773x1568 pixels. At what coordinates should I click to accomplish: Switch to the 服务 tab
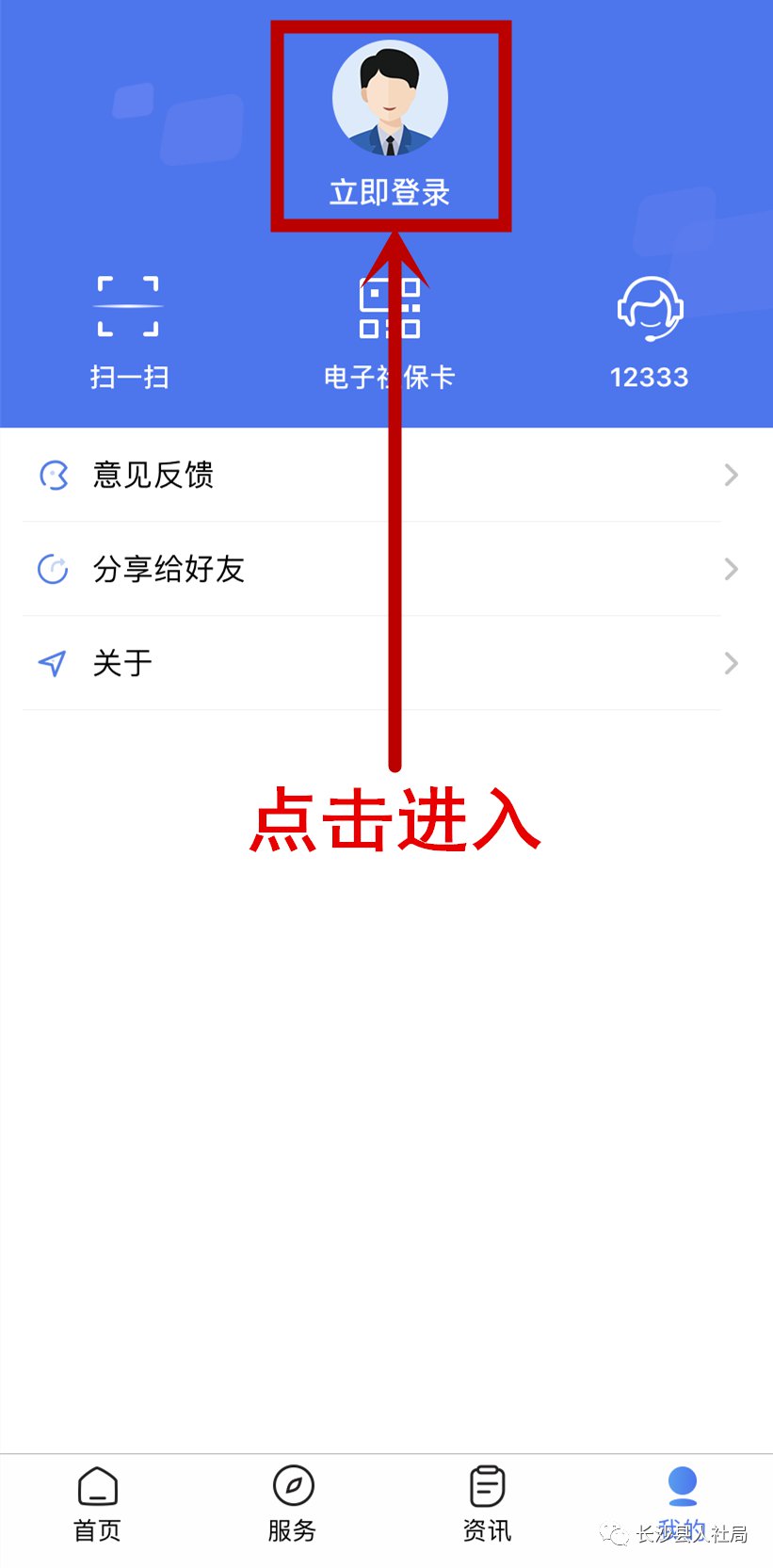[292, 1505]
